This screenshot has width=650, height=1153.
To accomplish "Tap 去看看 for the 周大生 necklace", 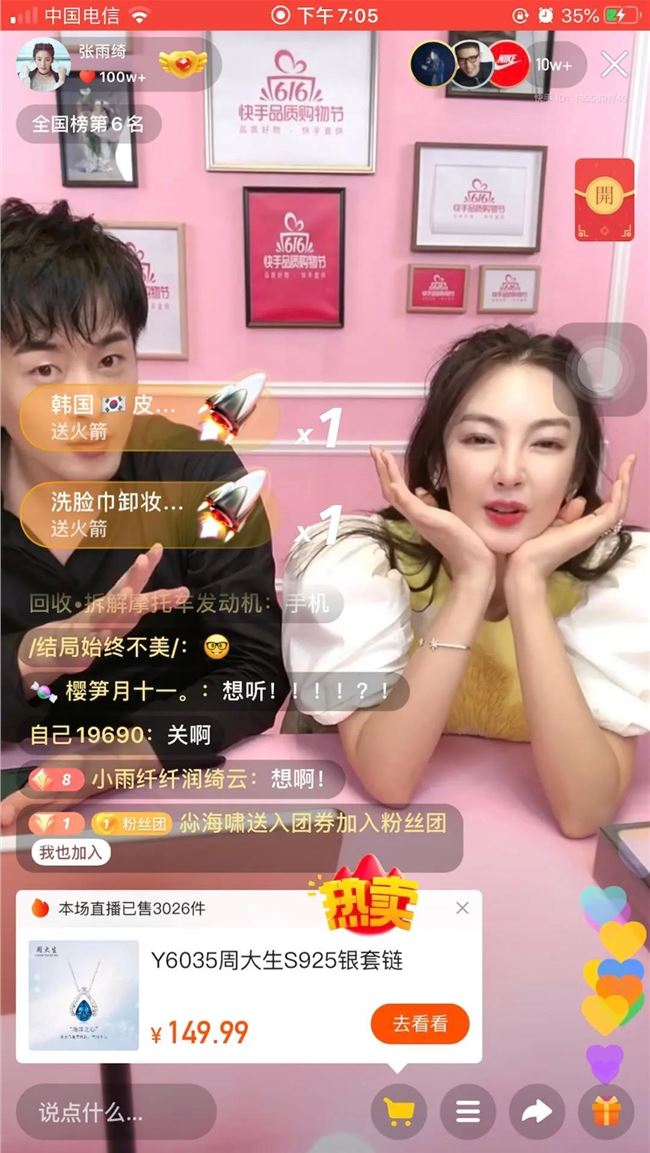I will (419, 1023).
